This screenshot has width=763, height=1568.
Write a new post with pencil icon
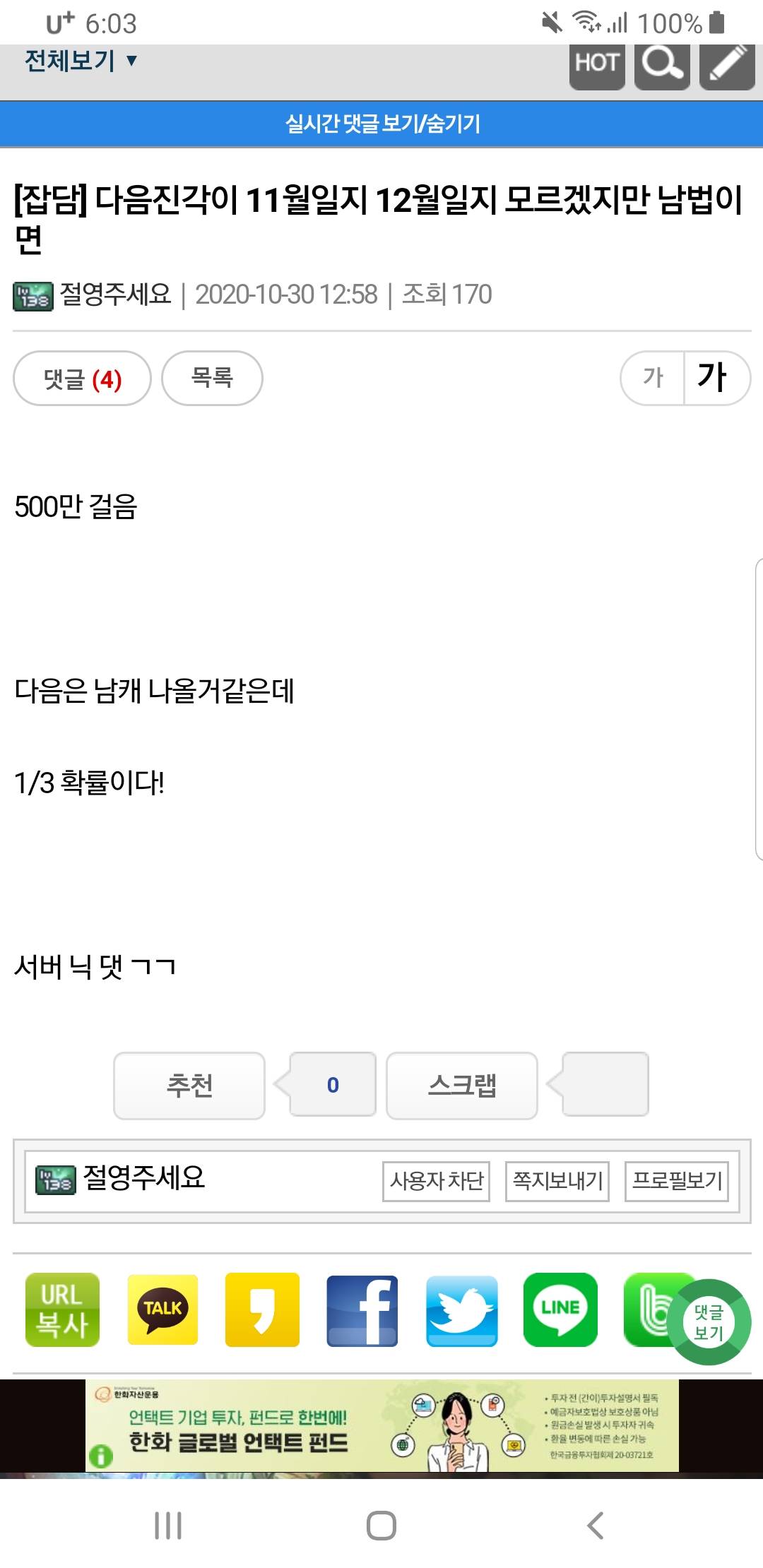point(727,65)
